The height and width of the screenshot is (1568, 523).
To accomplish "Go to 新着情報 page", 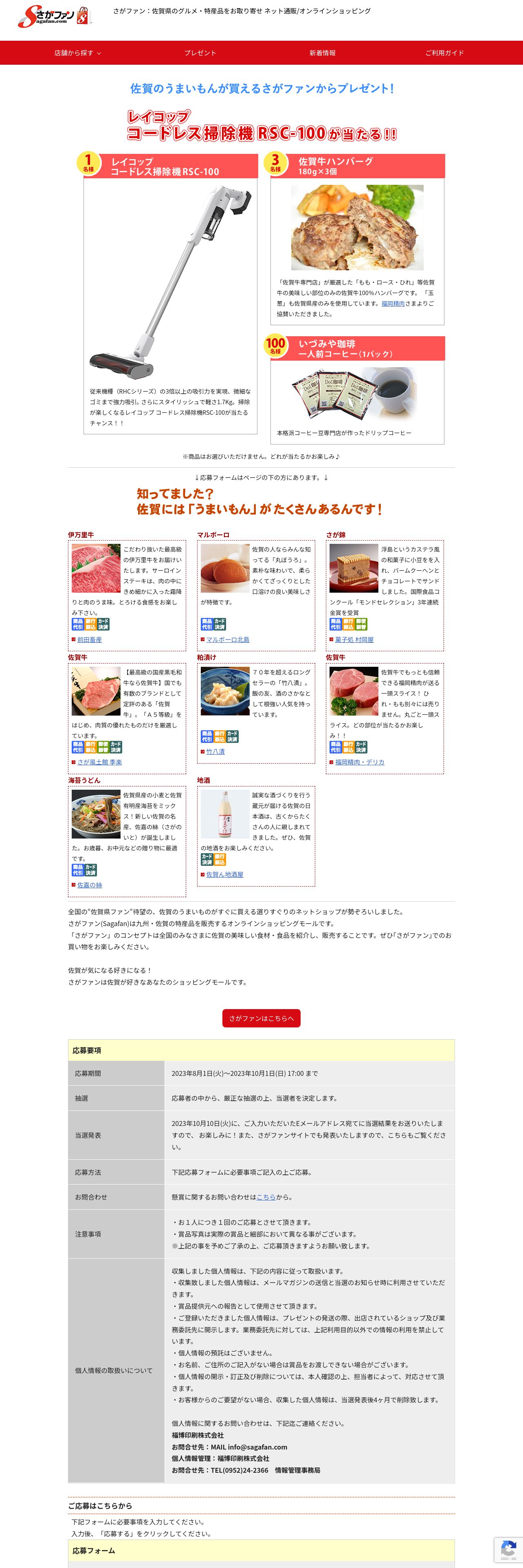I will click(x=322, y=53).
